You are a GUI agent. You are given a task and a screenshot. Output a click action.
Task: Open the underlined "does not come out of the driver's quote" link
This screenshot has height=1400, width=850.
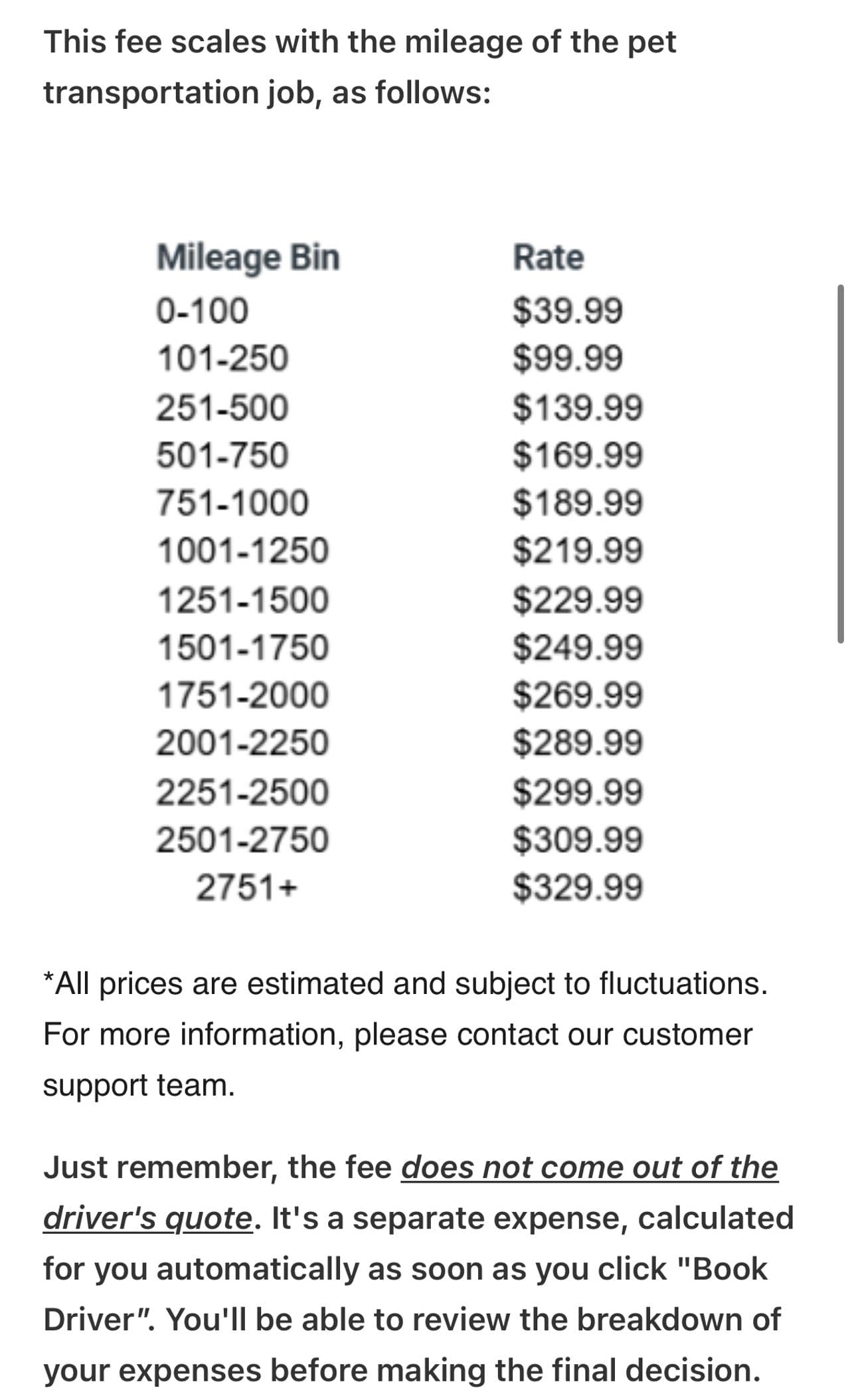pyautogui.click(x=588, y=1167)
